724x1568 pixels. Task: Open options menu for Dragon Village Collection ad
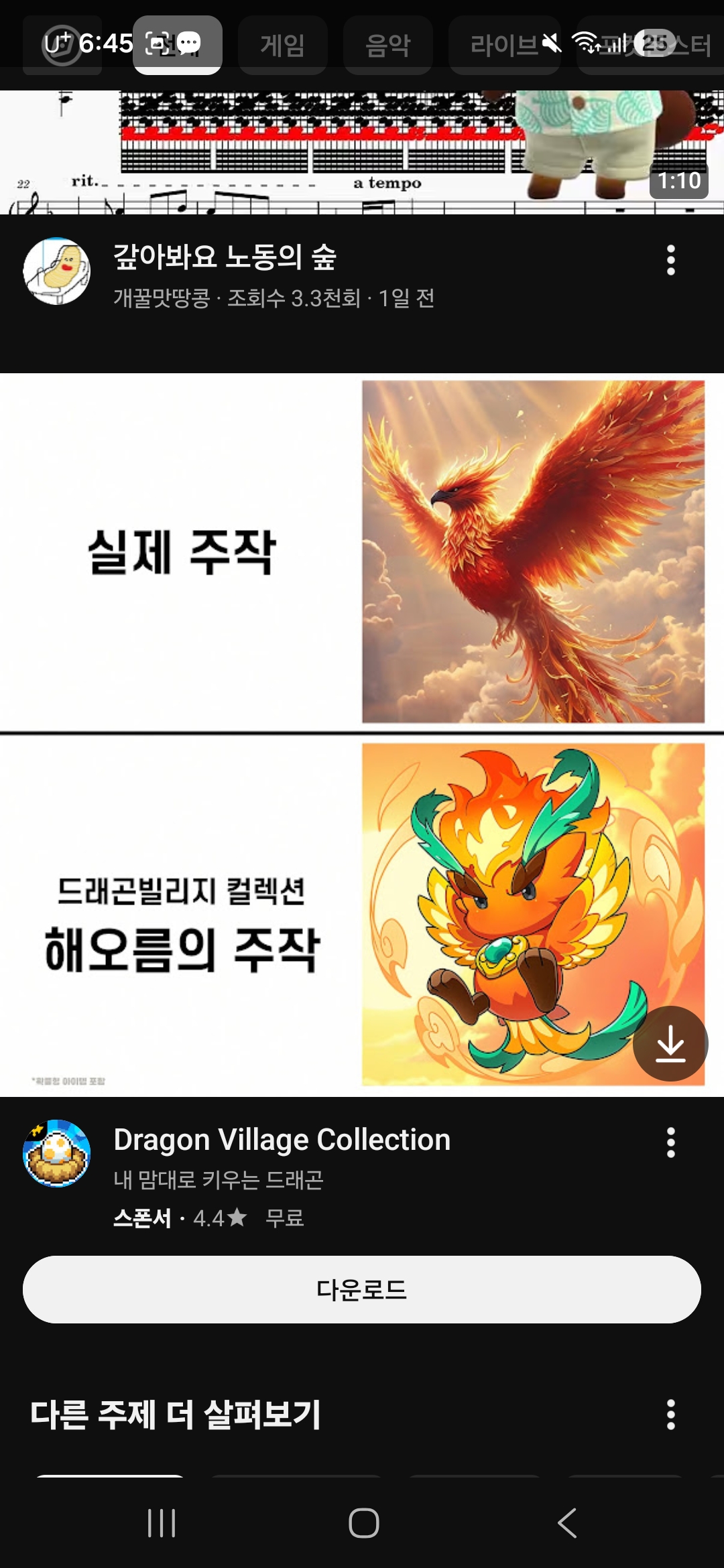[670, 1142]
